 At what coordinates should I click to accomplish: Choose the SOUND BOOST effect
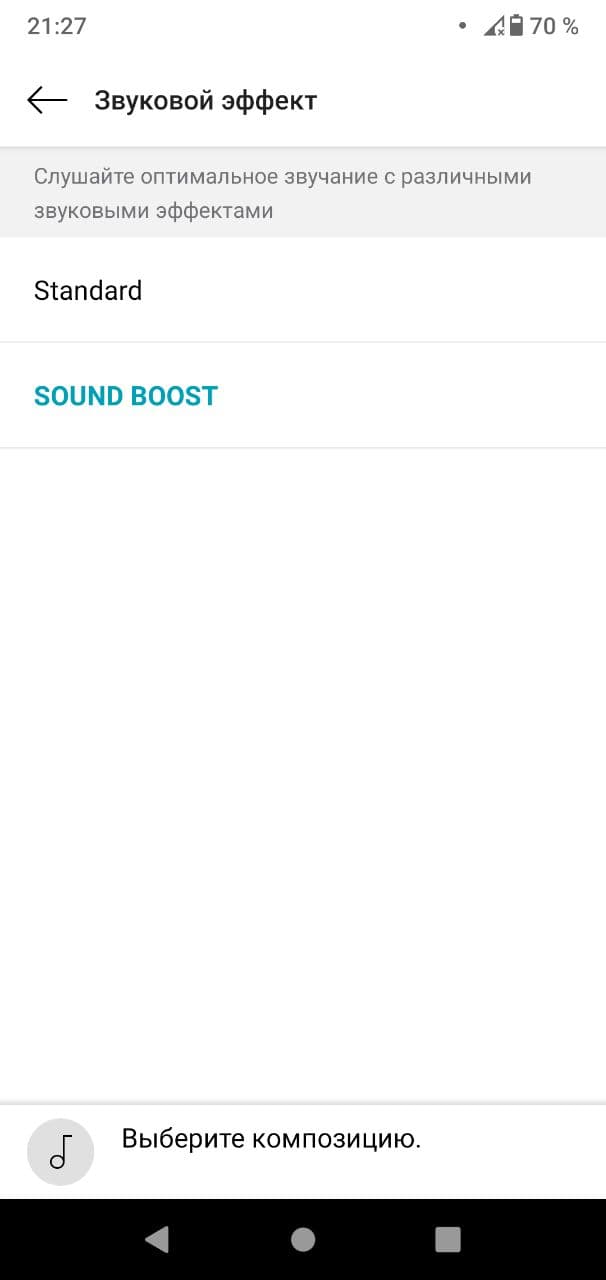pos(303,395)
